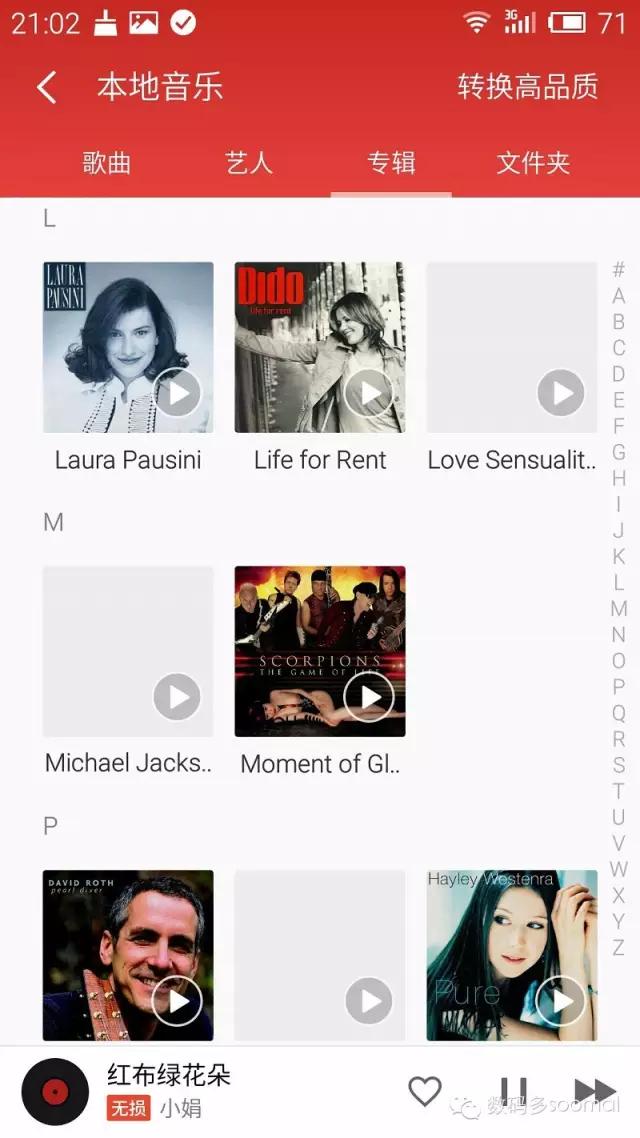The image size is (640, 1138).
Task: Open the Life for Rent album
Action: 320,347
